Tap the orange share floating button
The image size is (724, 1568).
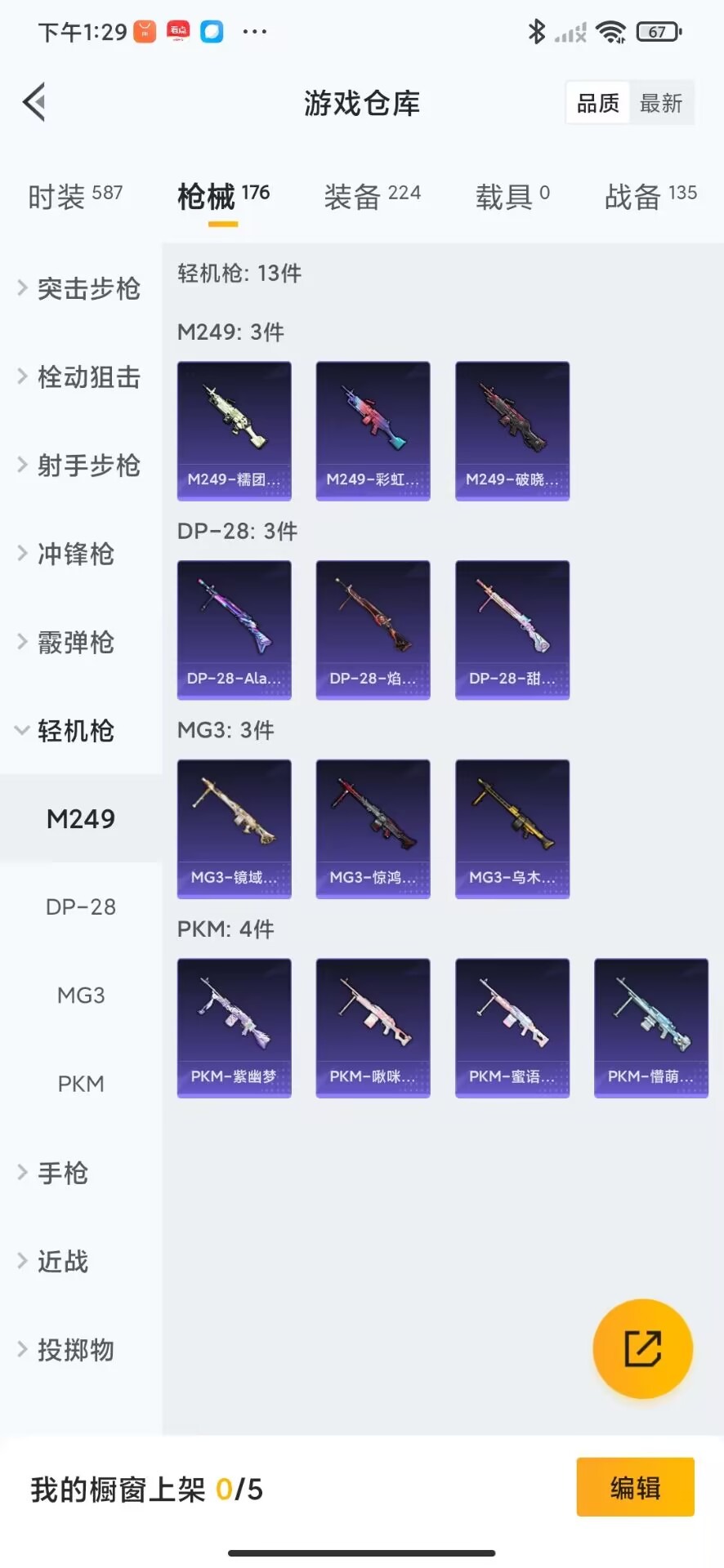pyautogui.click(x=642, y=1348)
